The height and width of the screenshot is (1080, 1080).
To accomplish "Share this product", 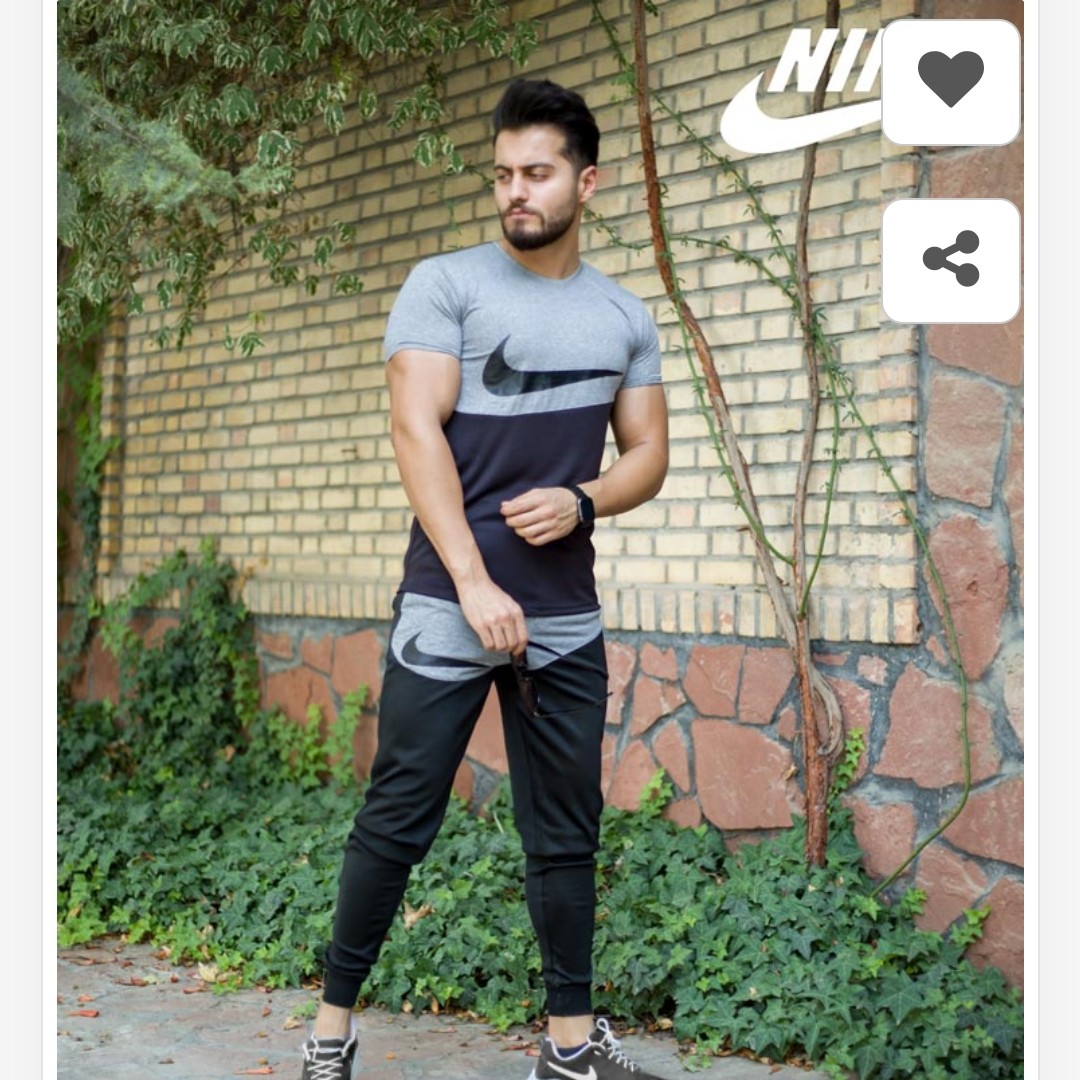I will click(950, 260).
